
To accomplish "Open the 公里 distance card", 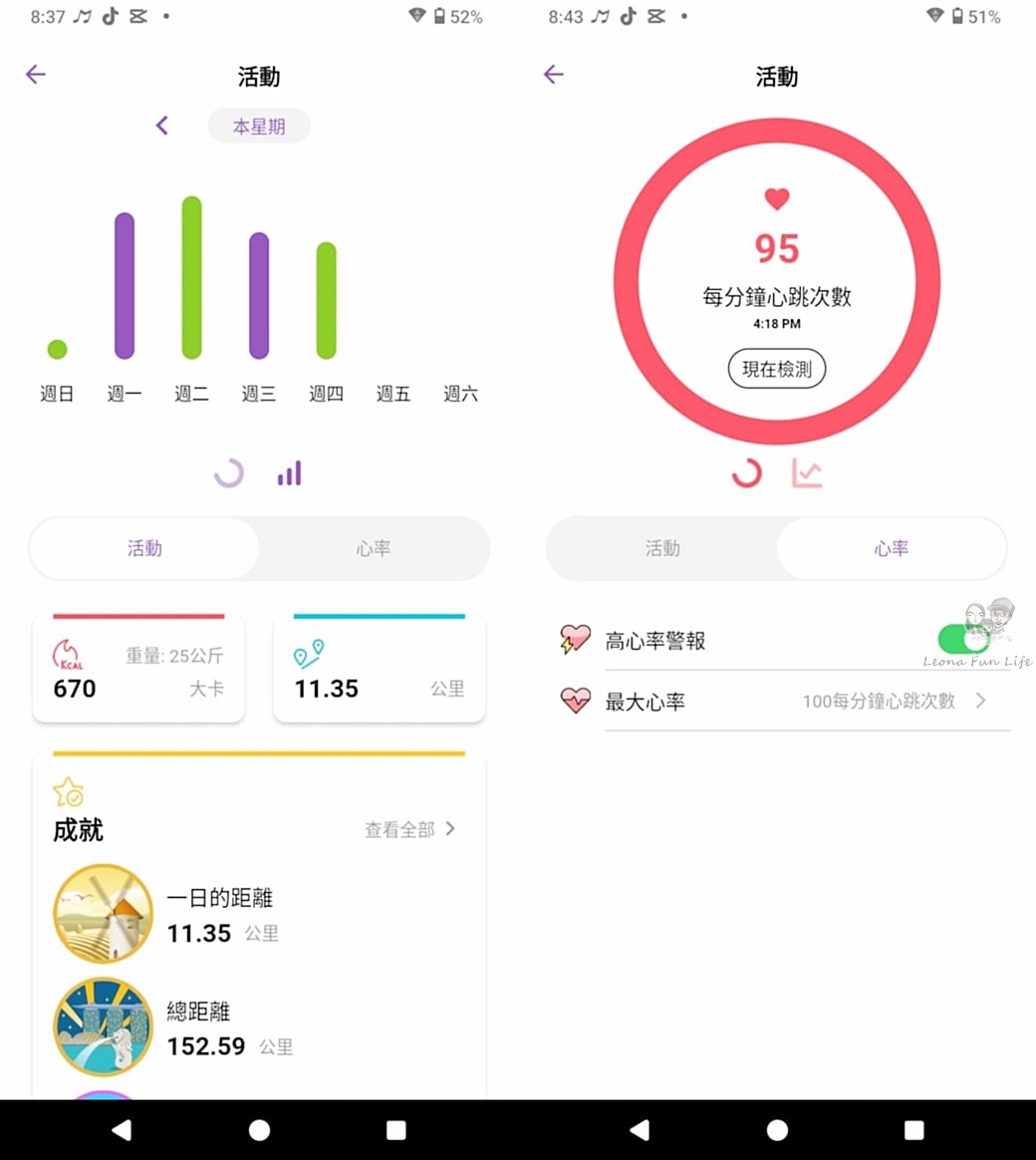I will pyautogui.click(x=380, y=670).
